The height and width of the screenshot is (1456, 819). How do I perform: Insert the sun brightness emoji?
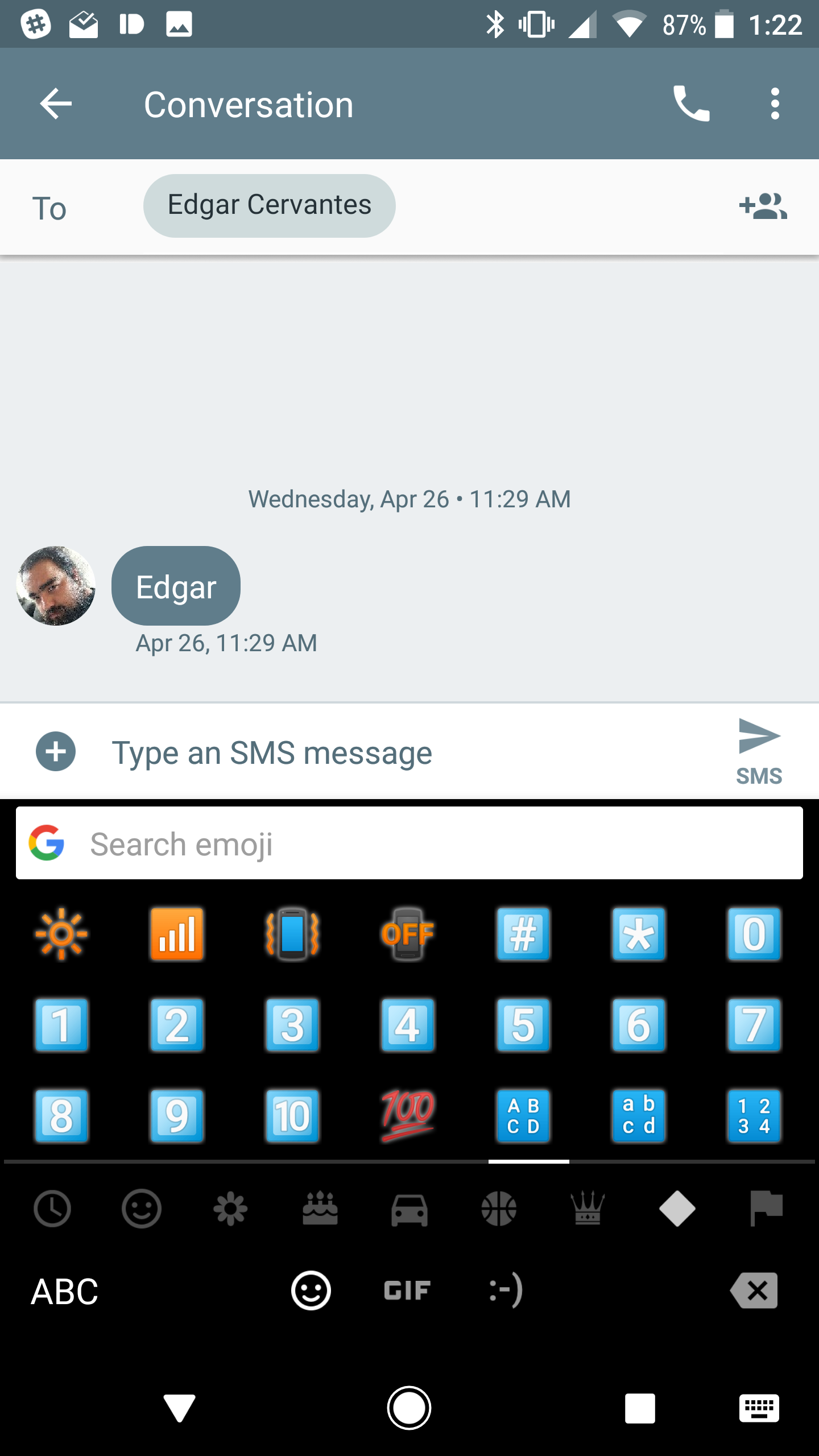coord(61,934)
